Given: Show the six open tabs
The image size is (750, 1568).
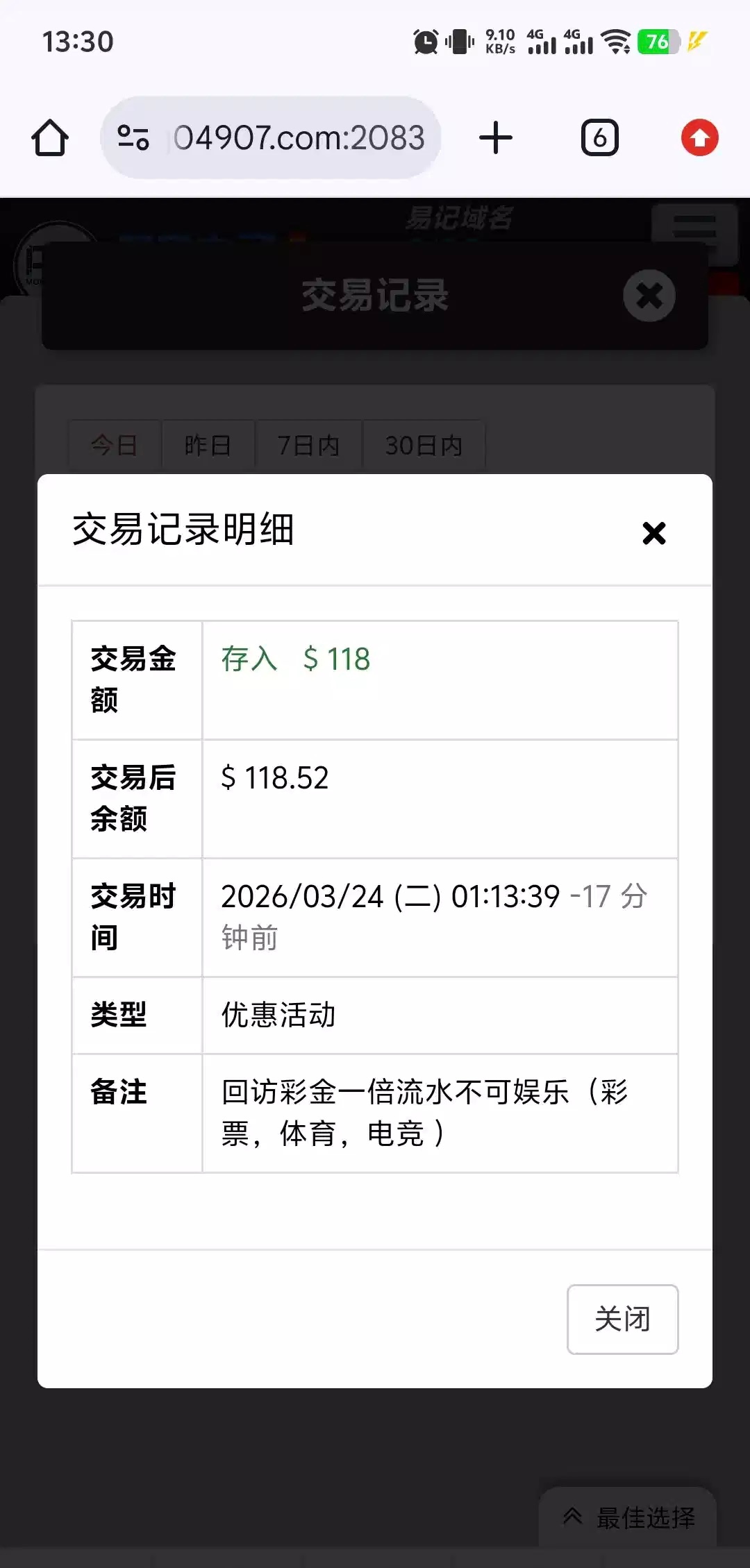Looking at the screenshot, I should click(599, 137).
